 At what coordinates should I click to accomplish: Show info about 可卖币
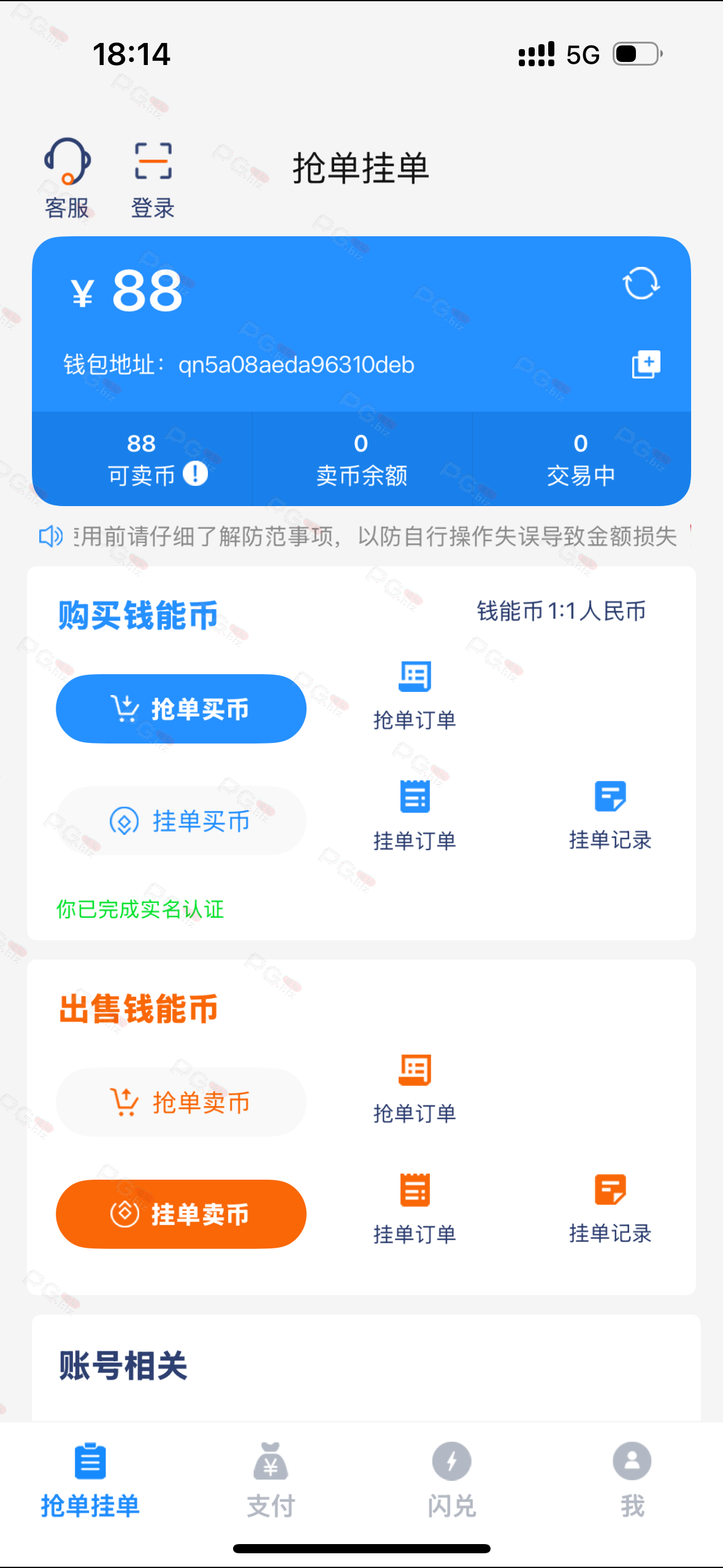tap(196, 474)
